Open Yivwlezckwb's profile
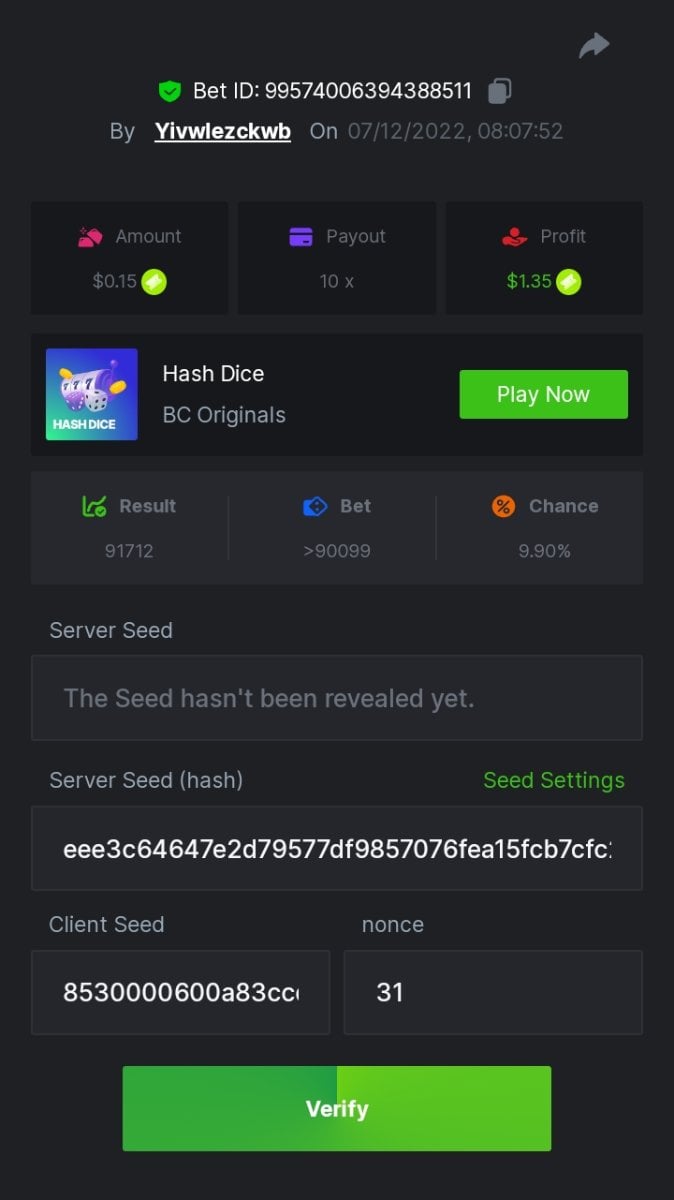Image resolution: width=674 pixels, height=1200 pixels. click(222, 131)
